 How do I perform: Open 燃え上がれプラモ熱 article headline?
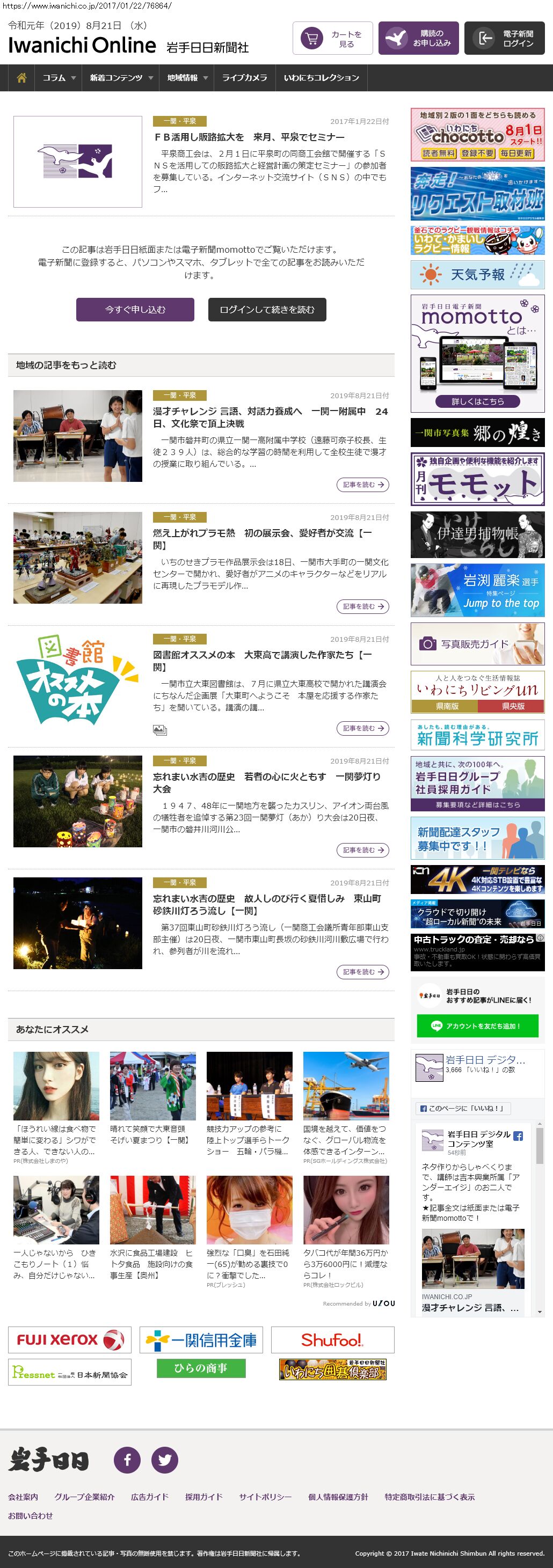262,539
